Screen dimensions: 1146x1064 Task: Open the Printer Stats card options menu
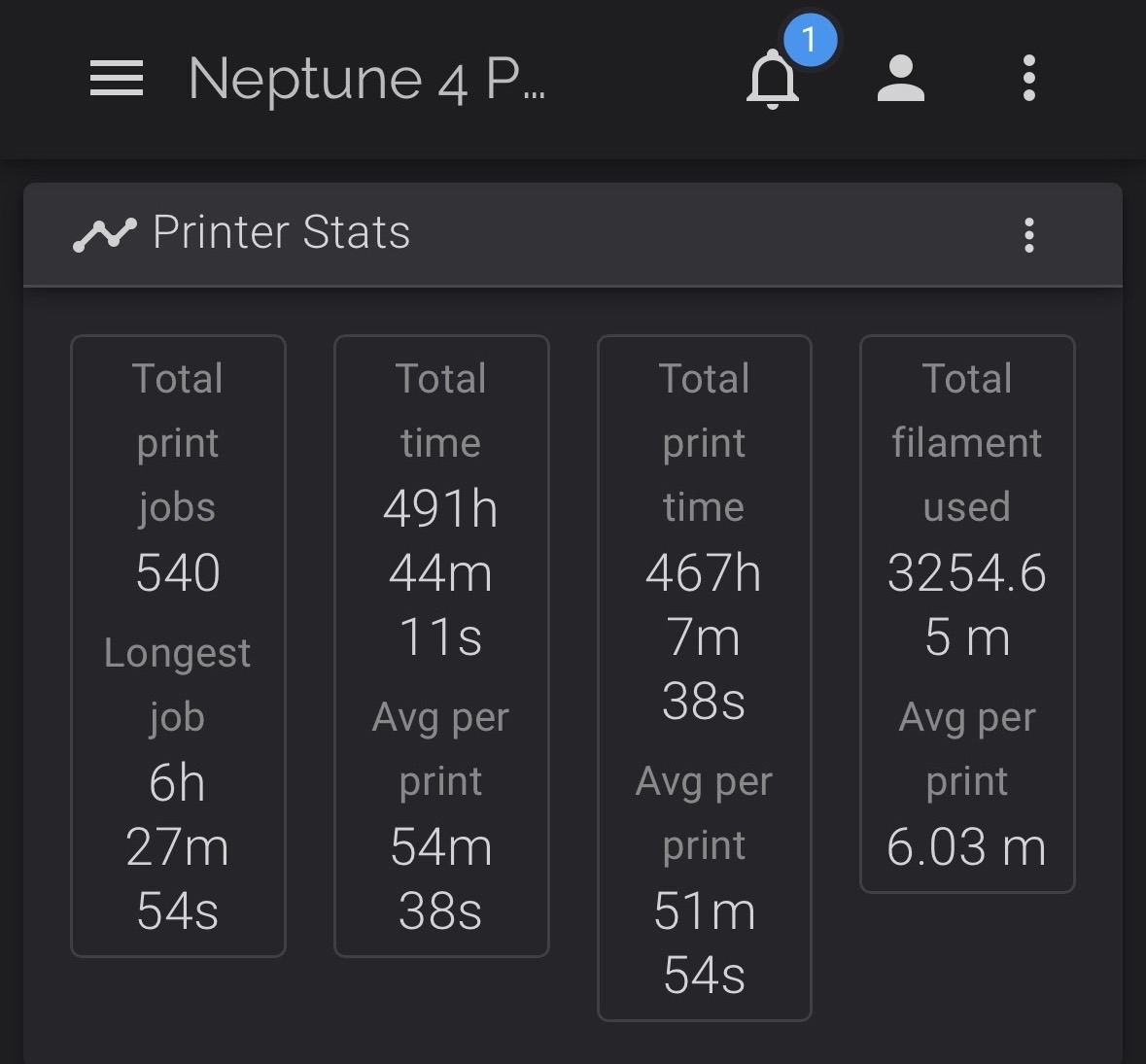tap(1029, 235)
